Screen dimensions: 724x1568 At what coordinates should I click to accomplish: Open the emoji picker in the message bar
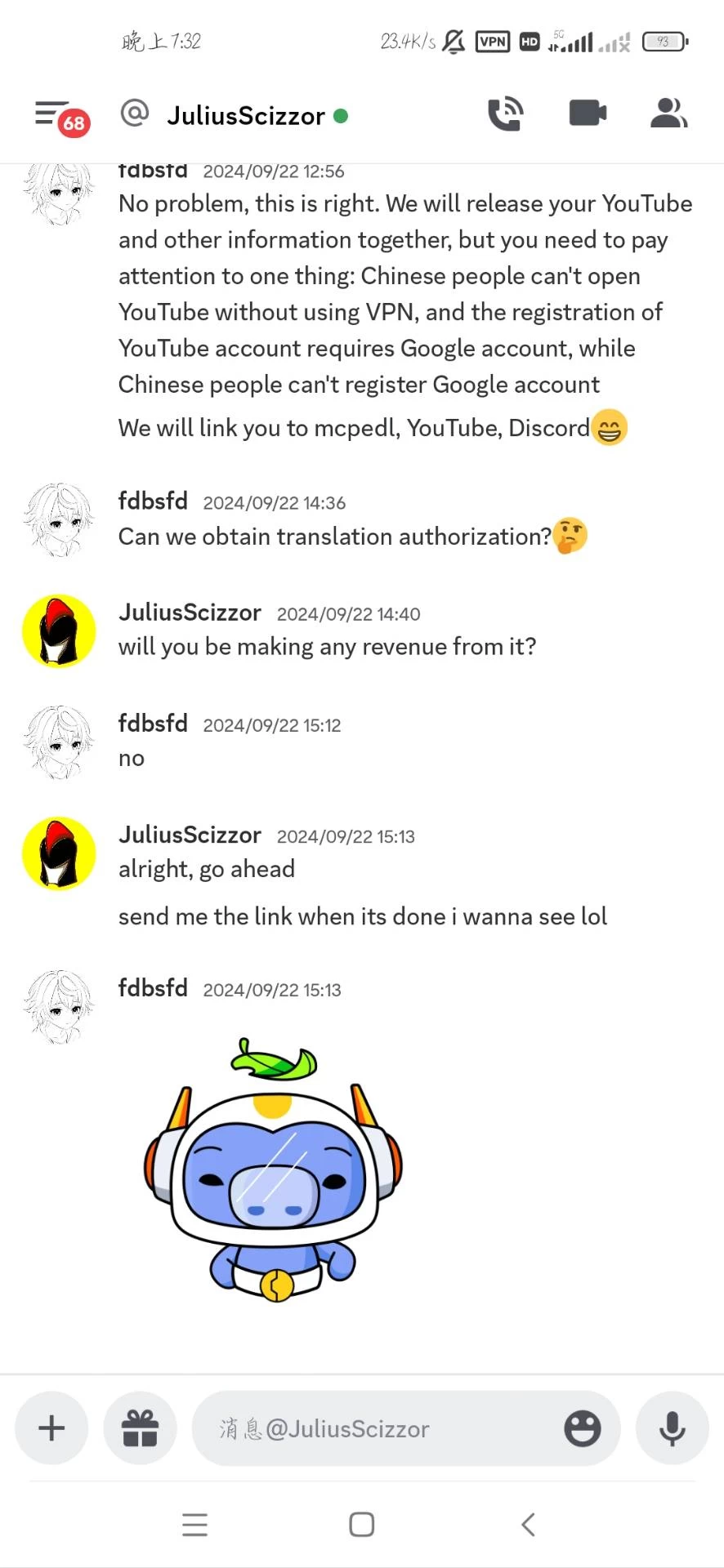583,1428
